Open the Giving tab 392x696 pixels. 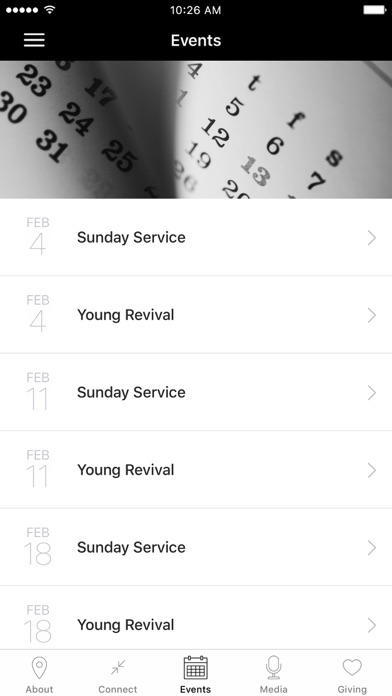352,674
